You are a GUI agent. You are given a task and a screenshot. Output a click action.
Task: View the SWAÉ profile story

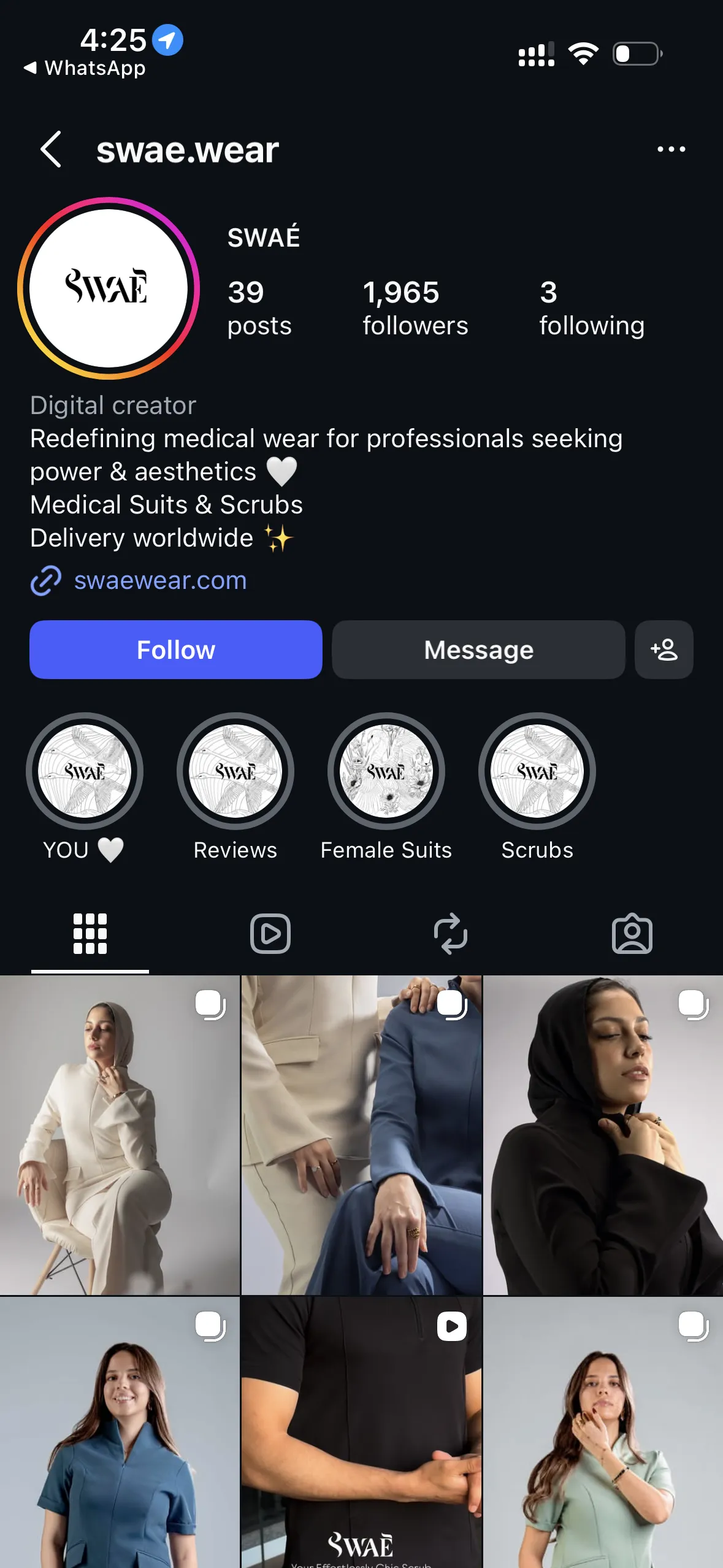(109, 288)
